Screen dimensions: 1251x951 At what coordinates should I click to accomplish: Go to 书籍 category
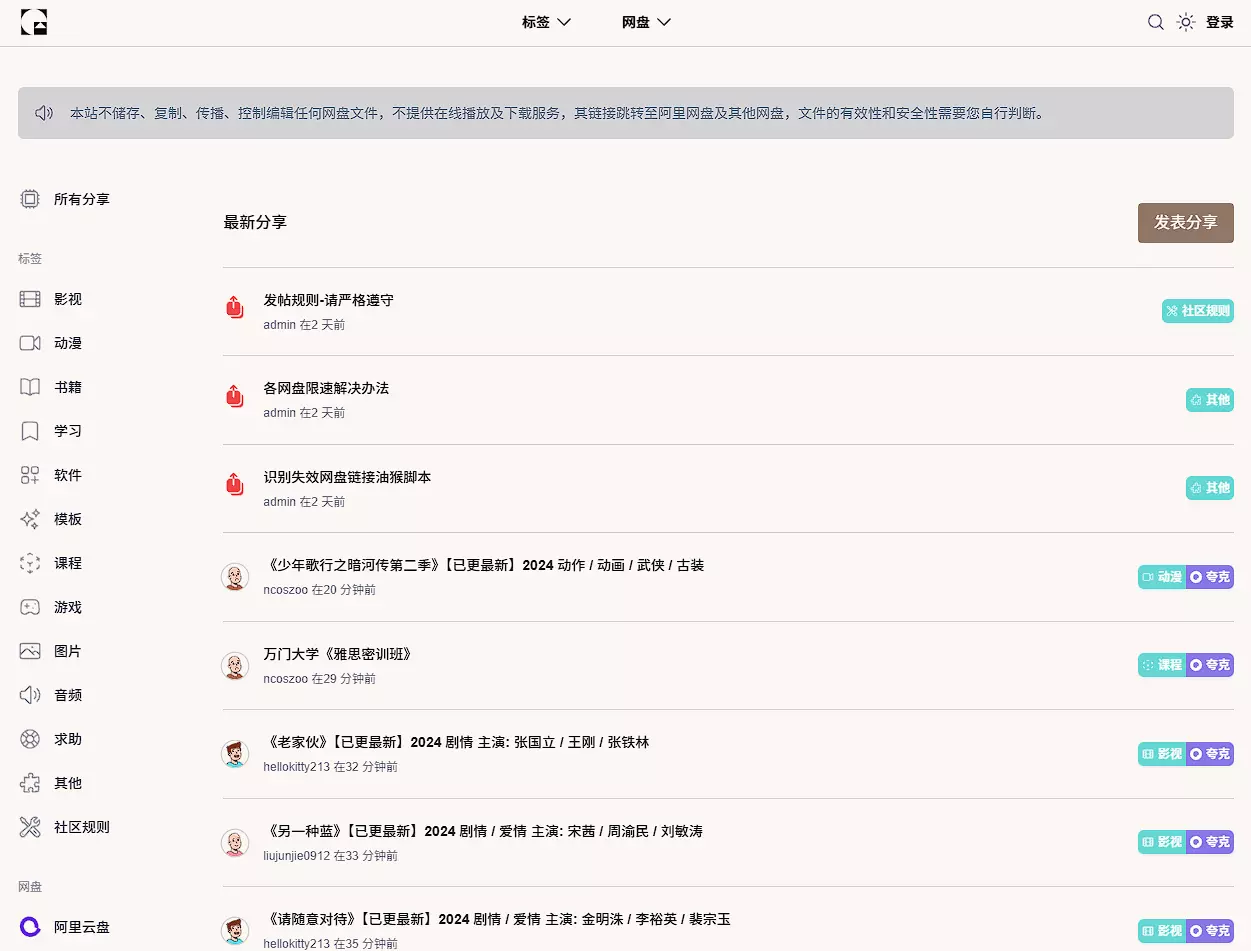67,387
